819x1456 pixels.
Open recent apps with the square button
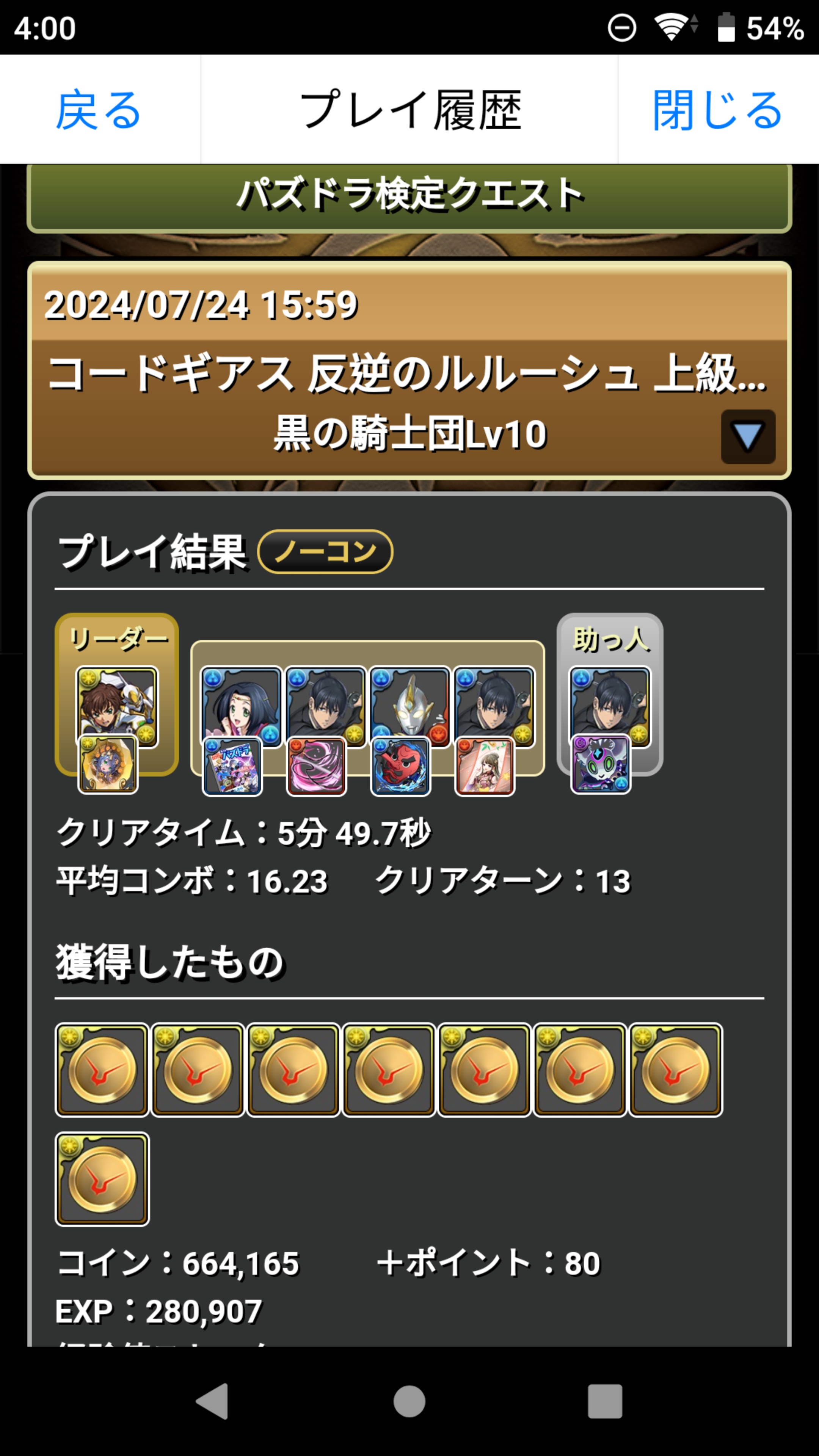click(605, 1401)
